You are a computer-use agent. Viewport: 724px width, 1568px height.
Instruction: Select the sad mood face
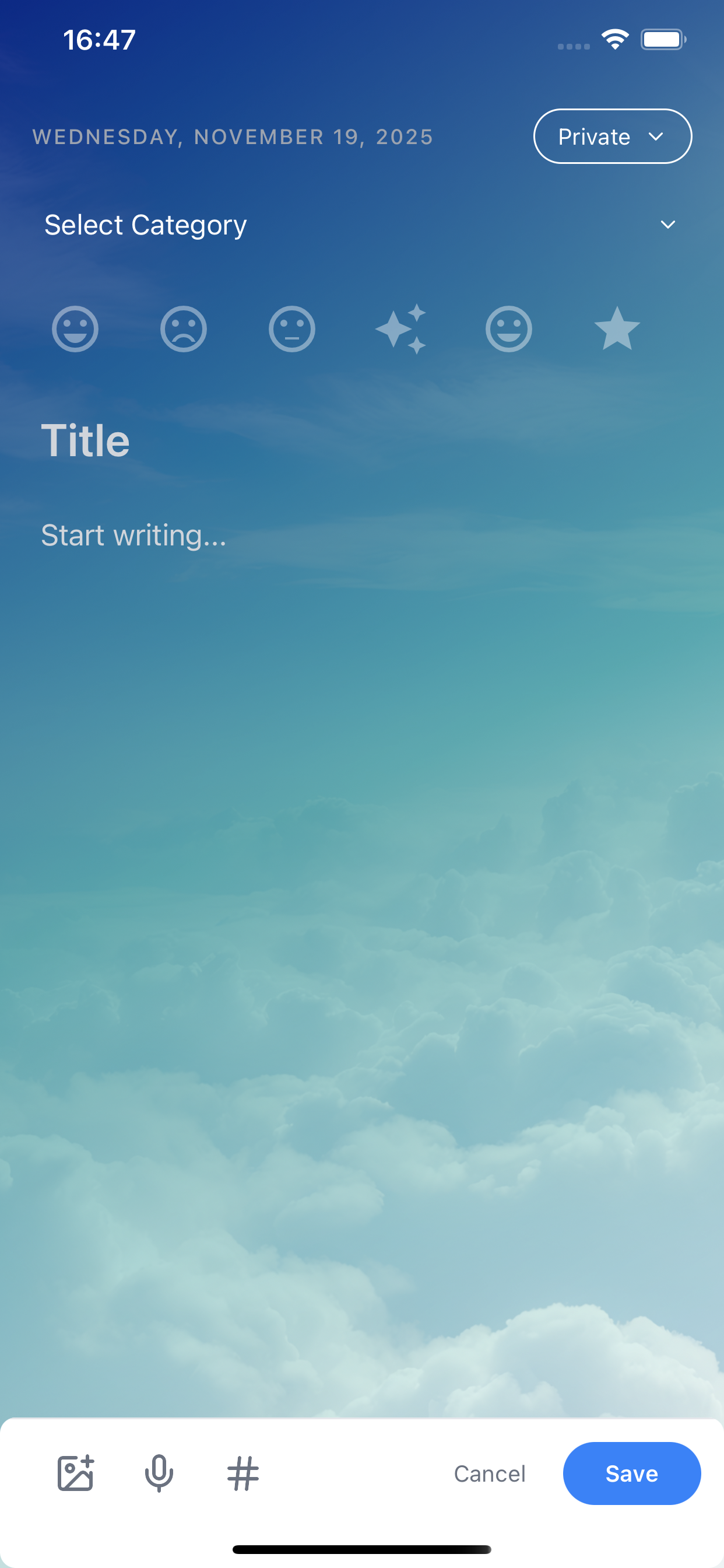183,330
